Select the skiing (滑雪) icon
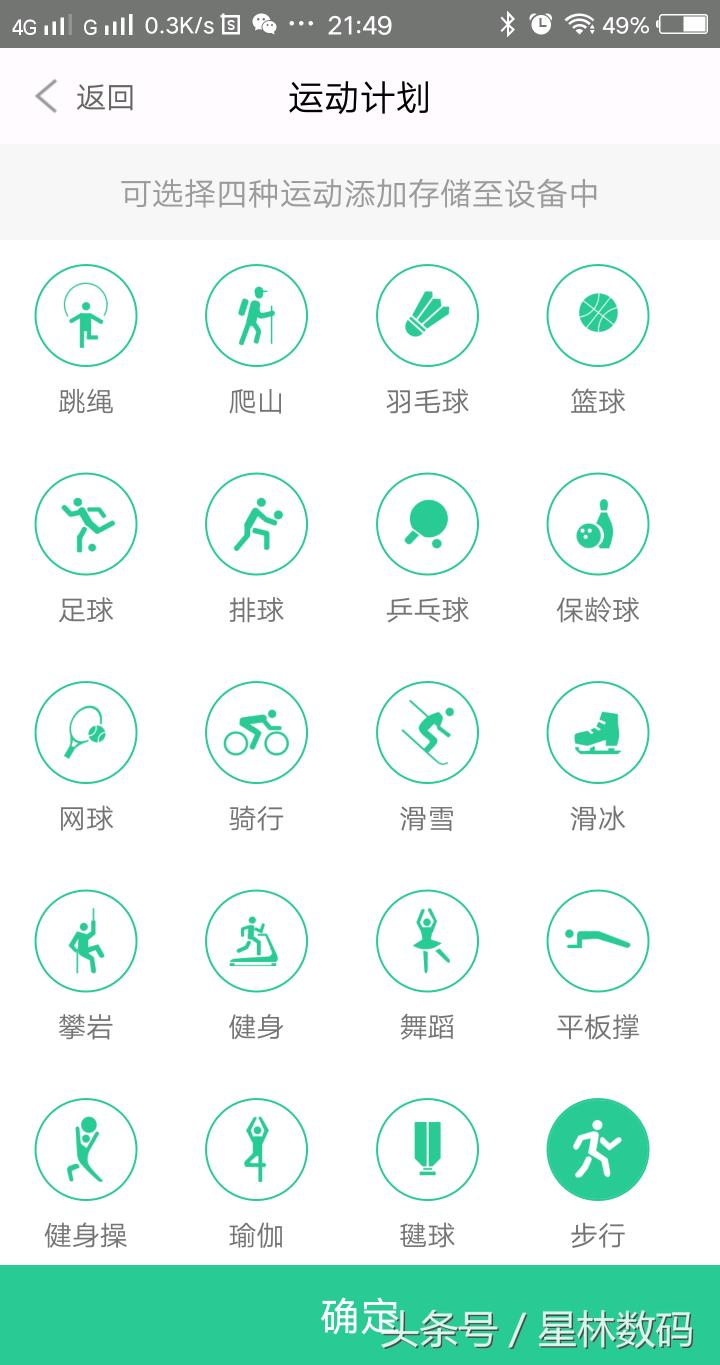The height and width of the screenshot is (1365, 720). [x=427, y=732]
